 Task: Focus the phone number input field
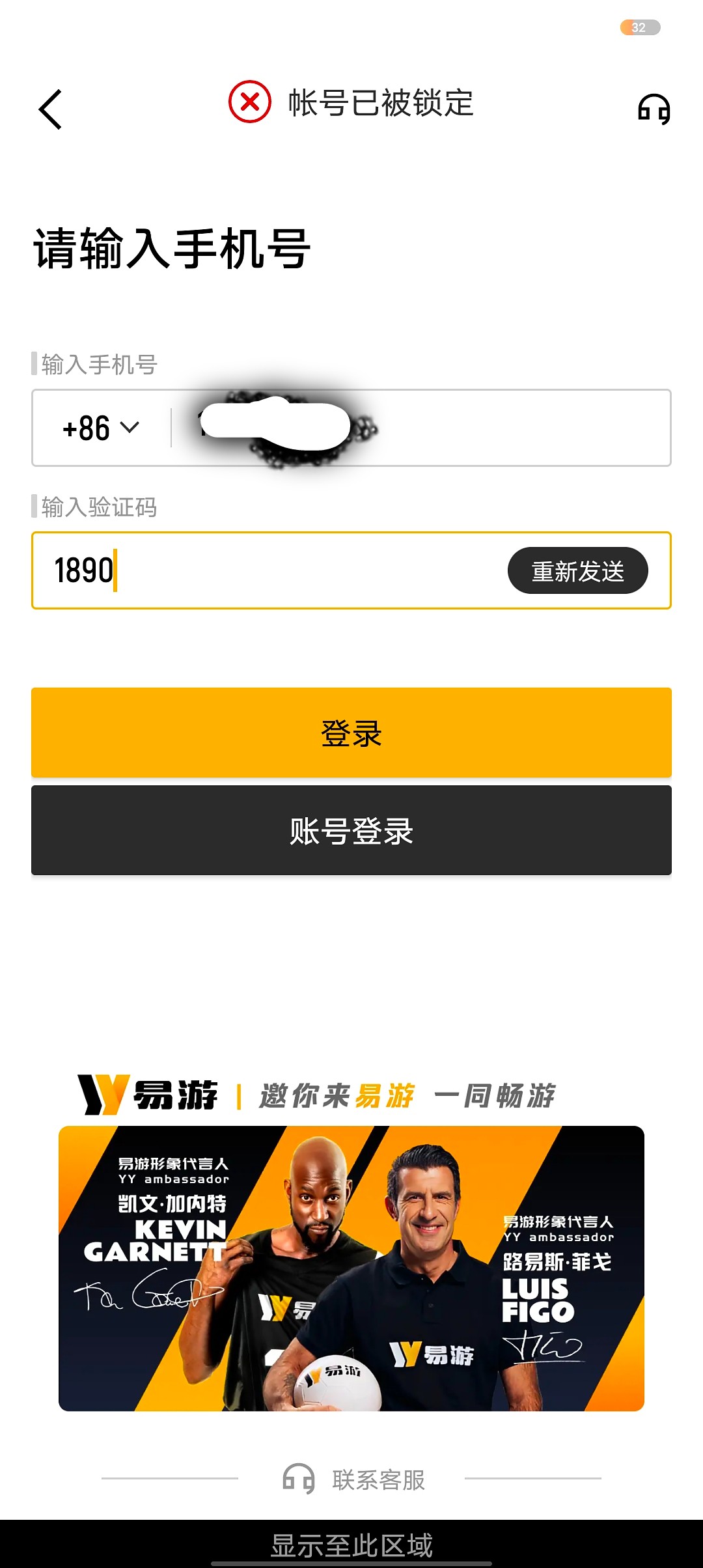[x=456, y=428]
